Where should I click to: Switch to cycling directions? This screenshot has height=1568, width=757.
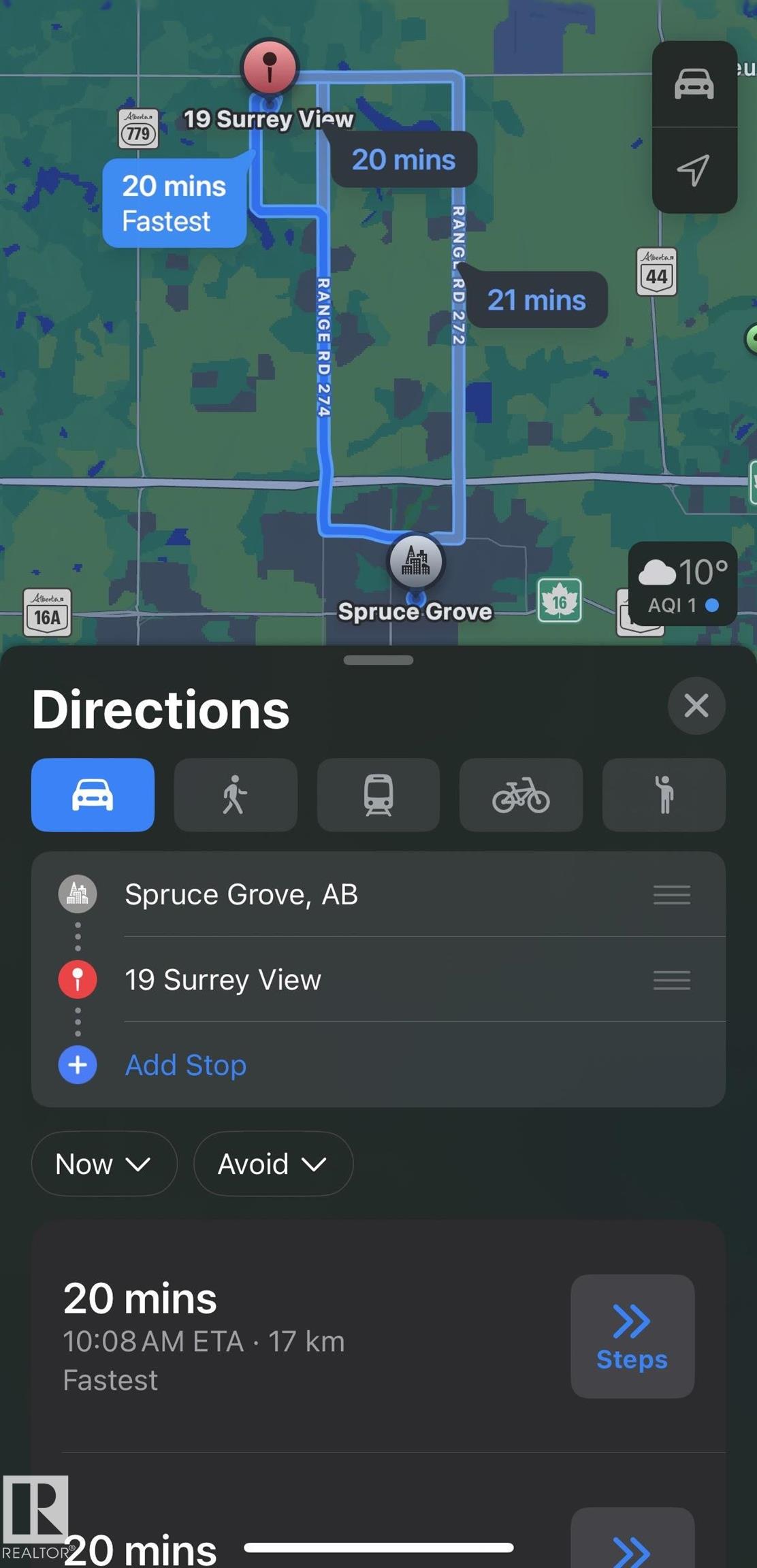pyautogui.click(x=521, y=795)
